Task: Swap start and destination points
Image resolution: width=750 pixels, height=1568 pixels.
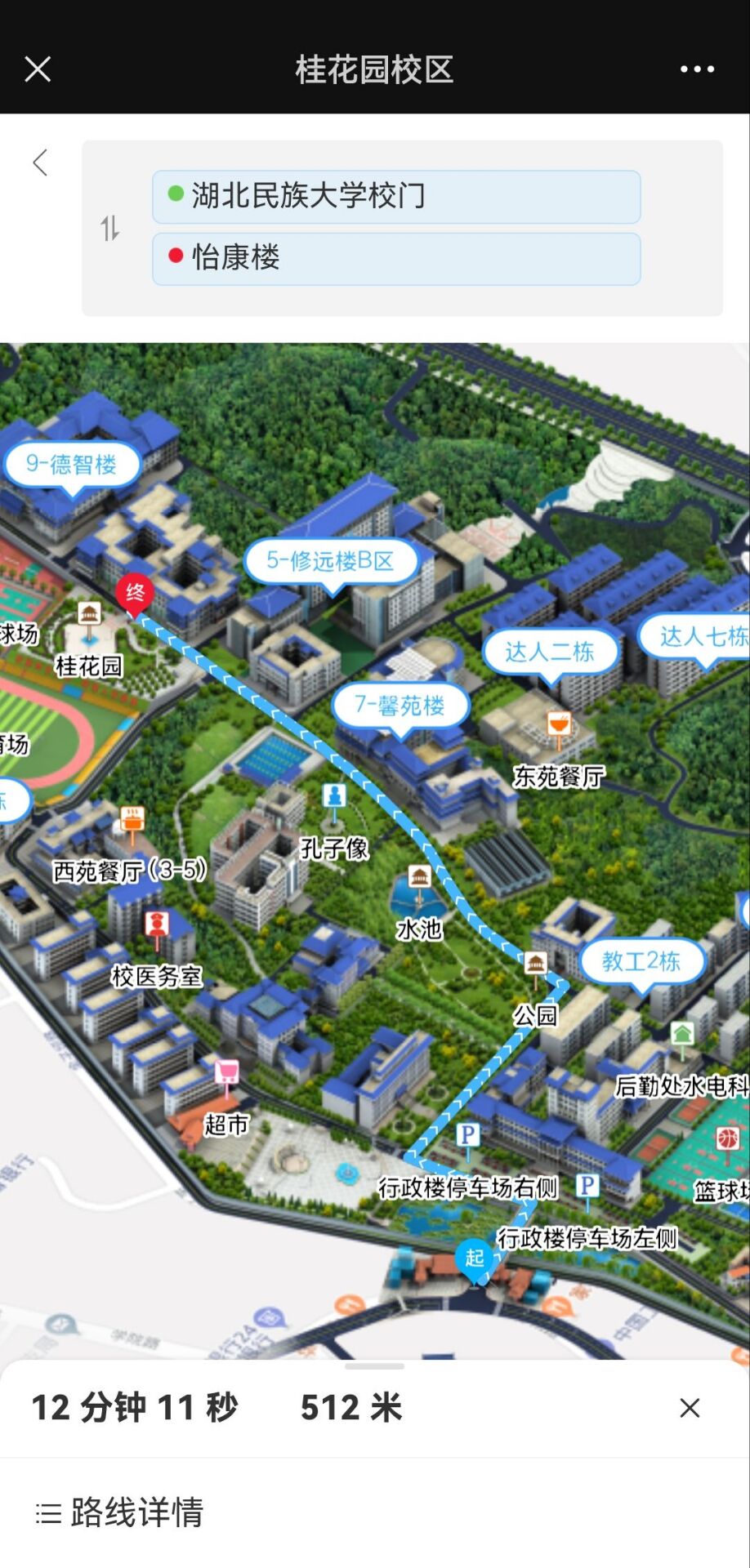Action: click(x=110, y=228)
